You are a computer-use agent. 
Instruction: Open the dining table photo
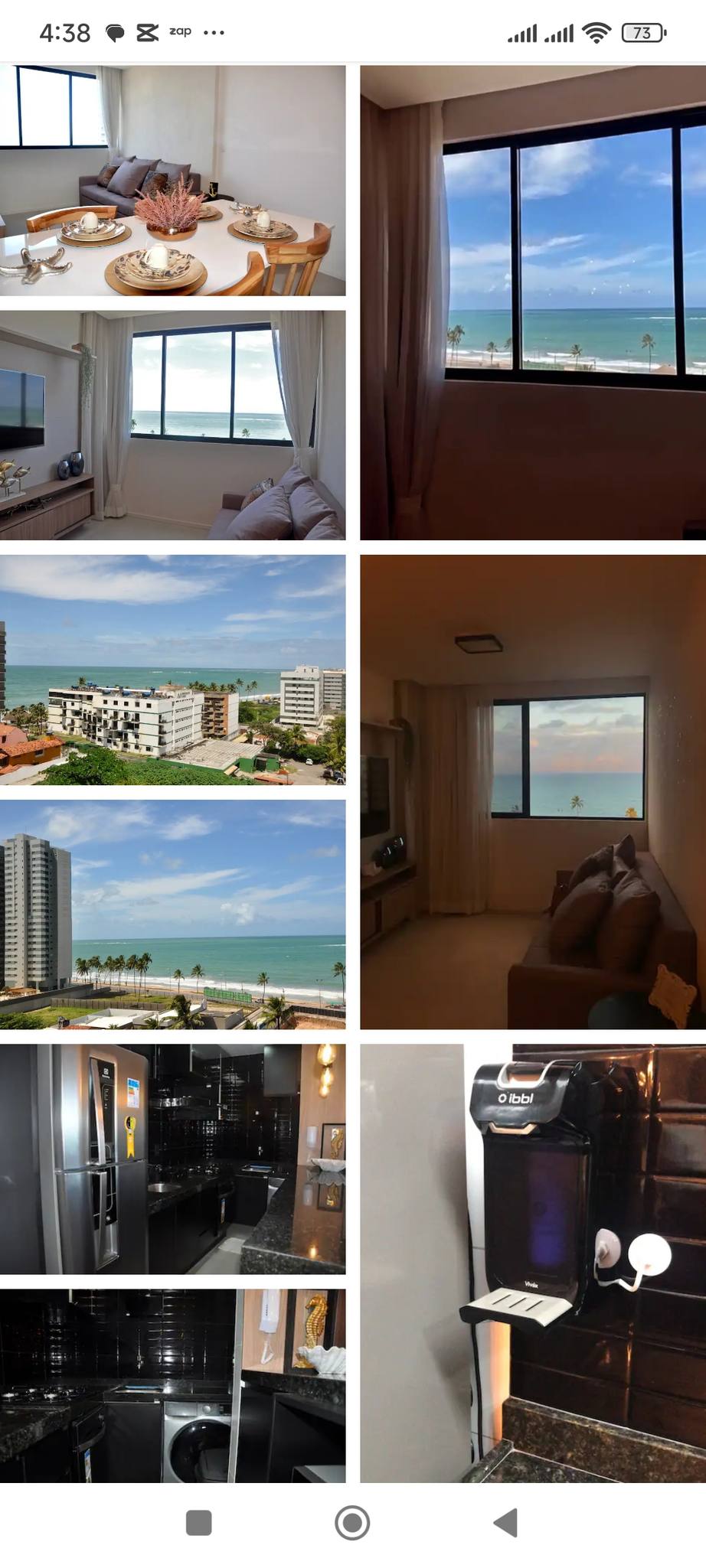172,181
